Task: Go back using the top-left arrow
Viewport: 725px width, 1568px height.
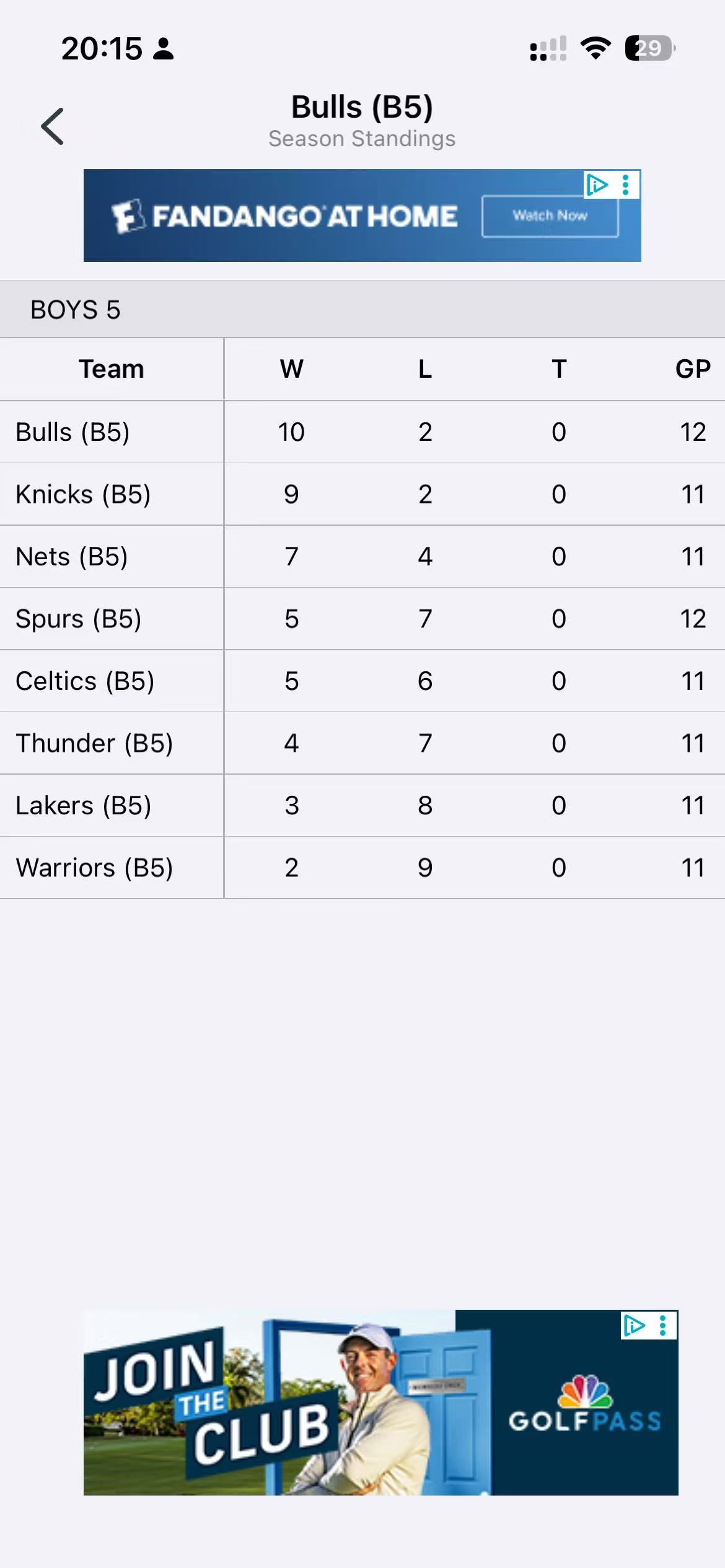Action: point(53,126)
